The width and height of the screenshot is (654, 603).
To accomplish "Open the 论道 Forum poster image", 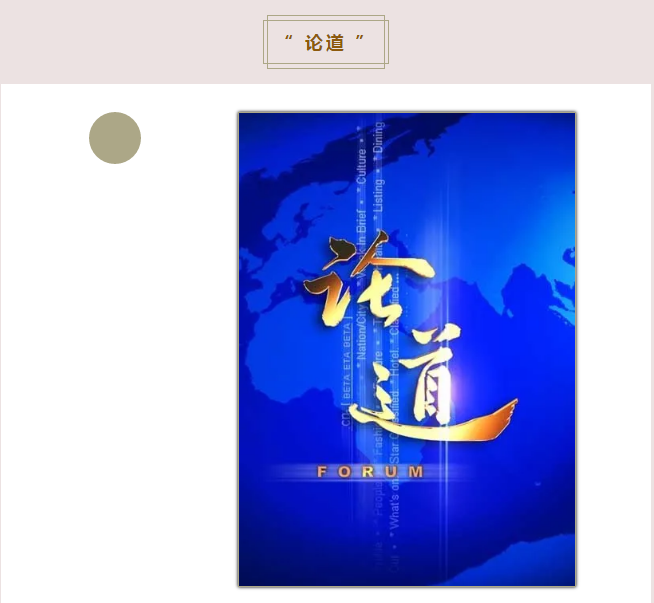I will [x=407, y=349].
